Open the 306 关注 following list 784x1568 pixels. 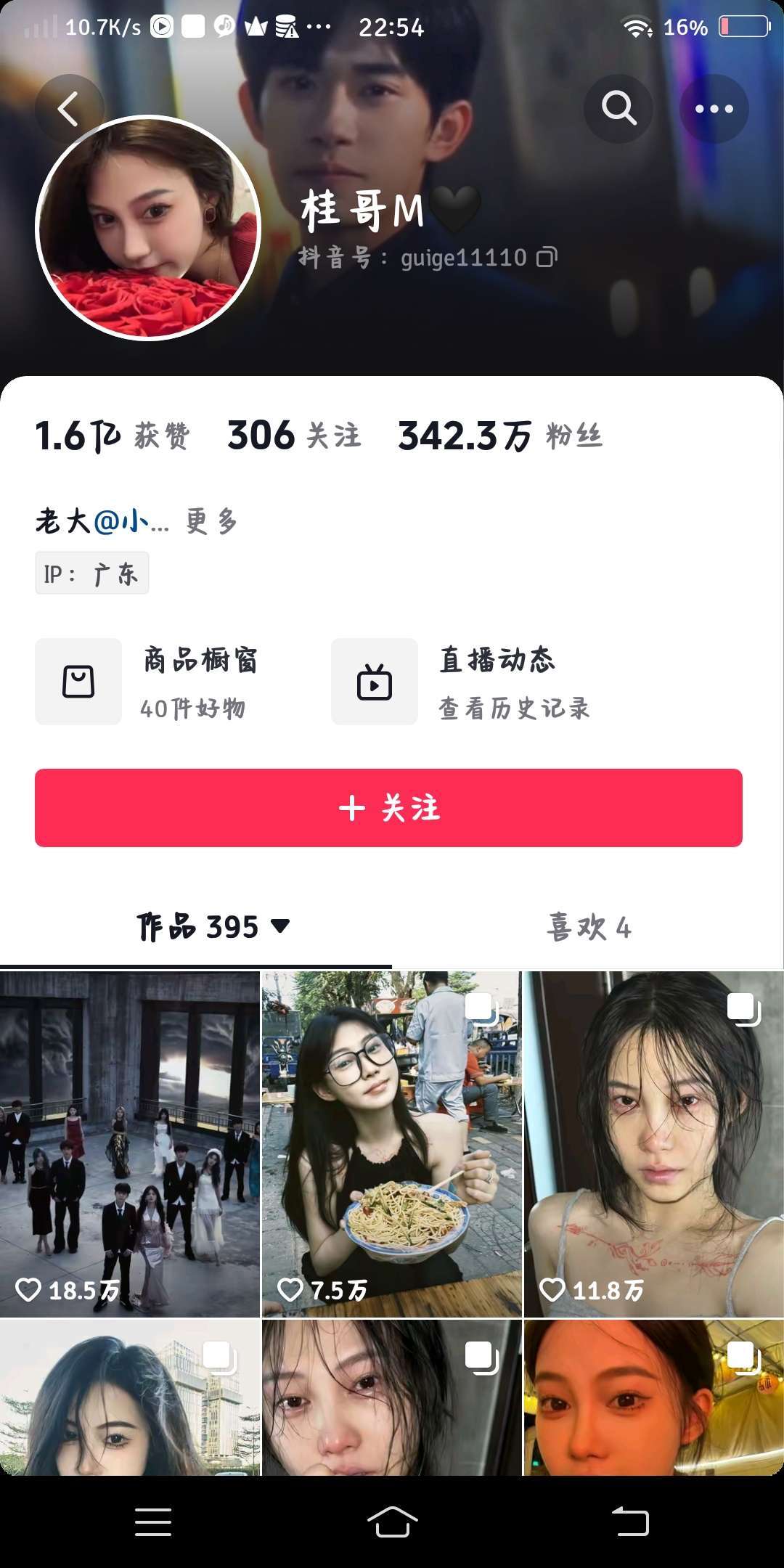294,436
